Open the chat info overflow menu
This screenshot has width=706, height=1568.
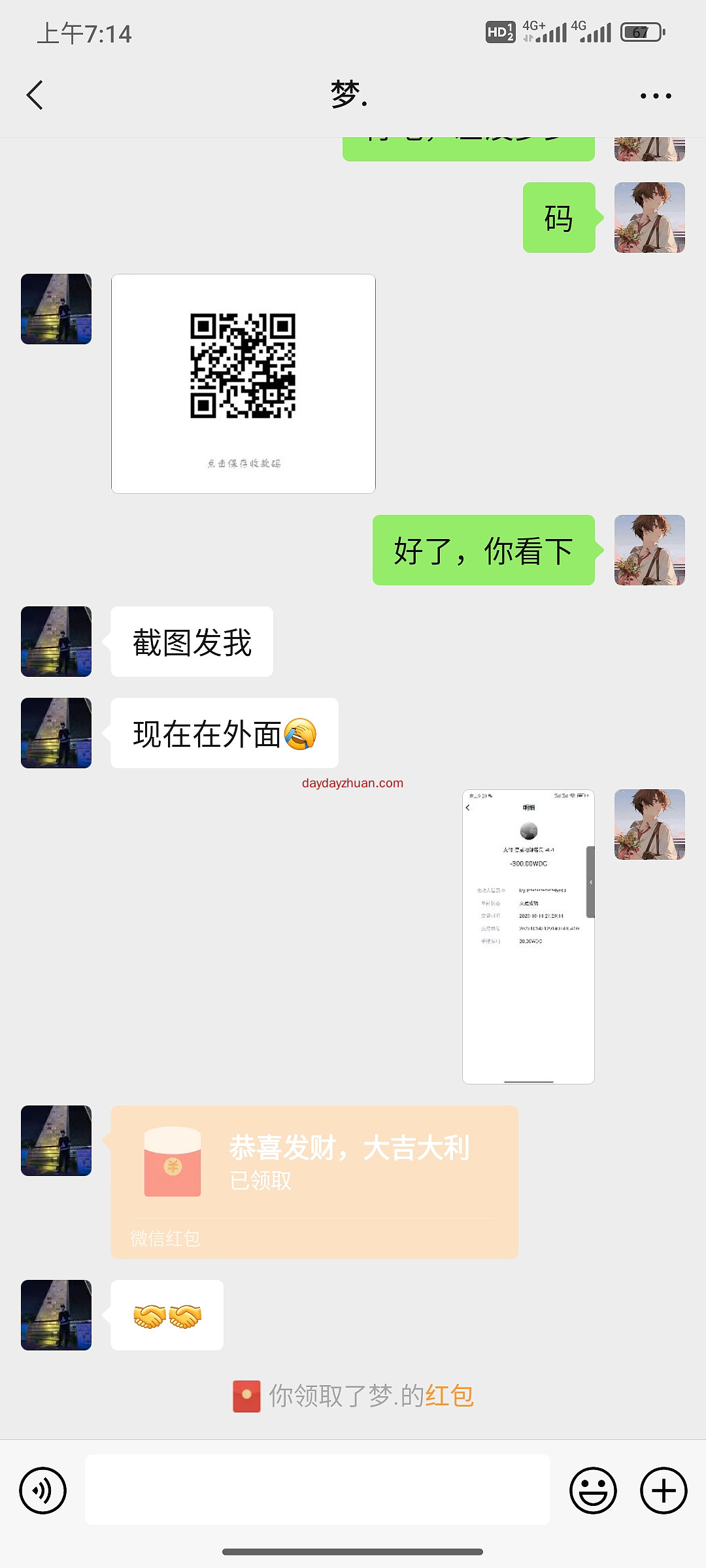(655, 96)
